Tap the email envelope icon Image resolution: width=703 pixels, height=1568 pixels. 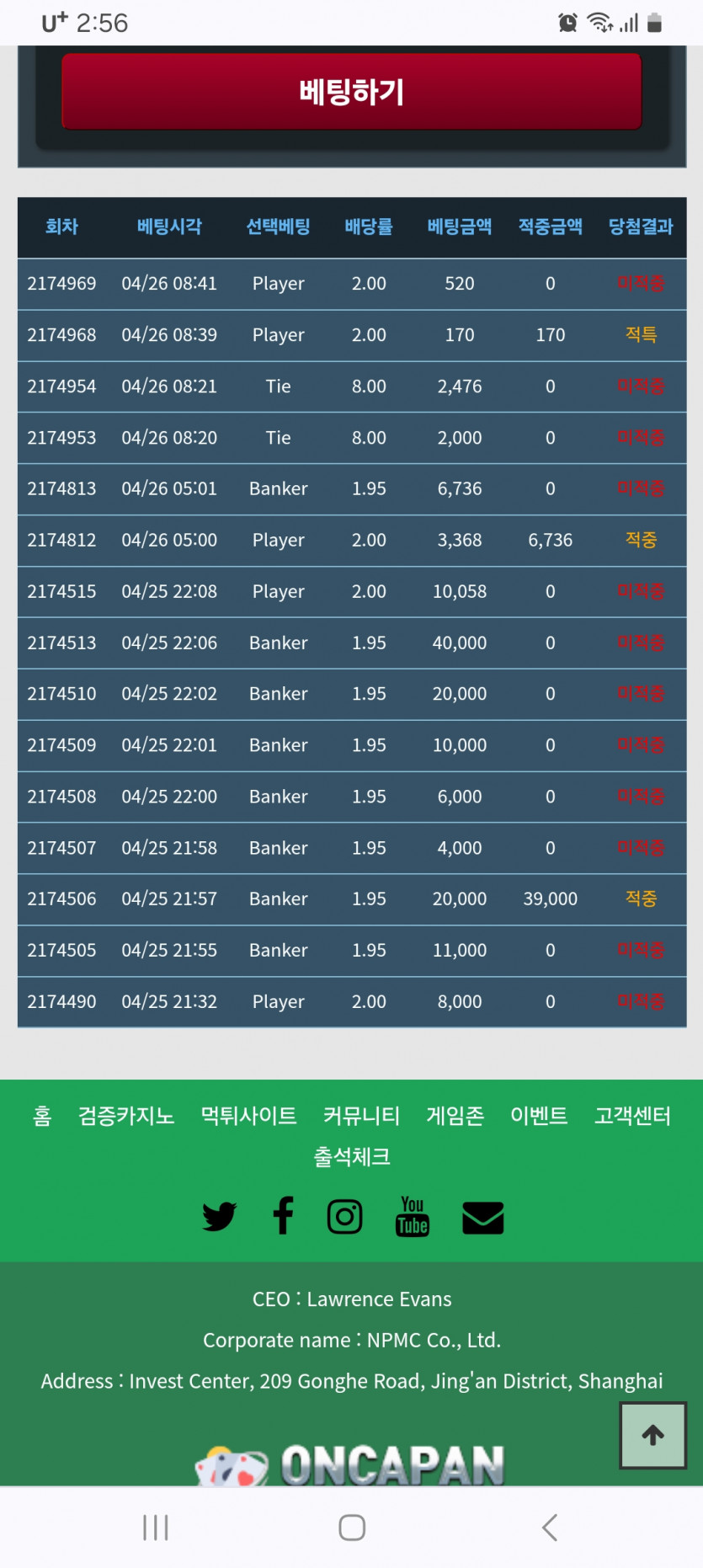click(483, 1218)
